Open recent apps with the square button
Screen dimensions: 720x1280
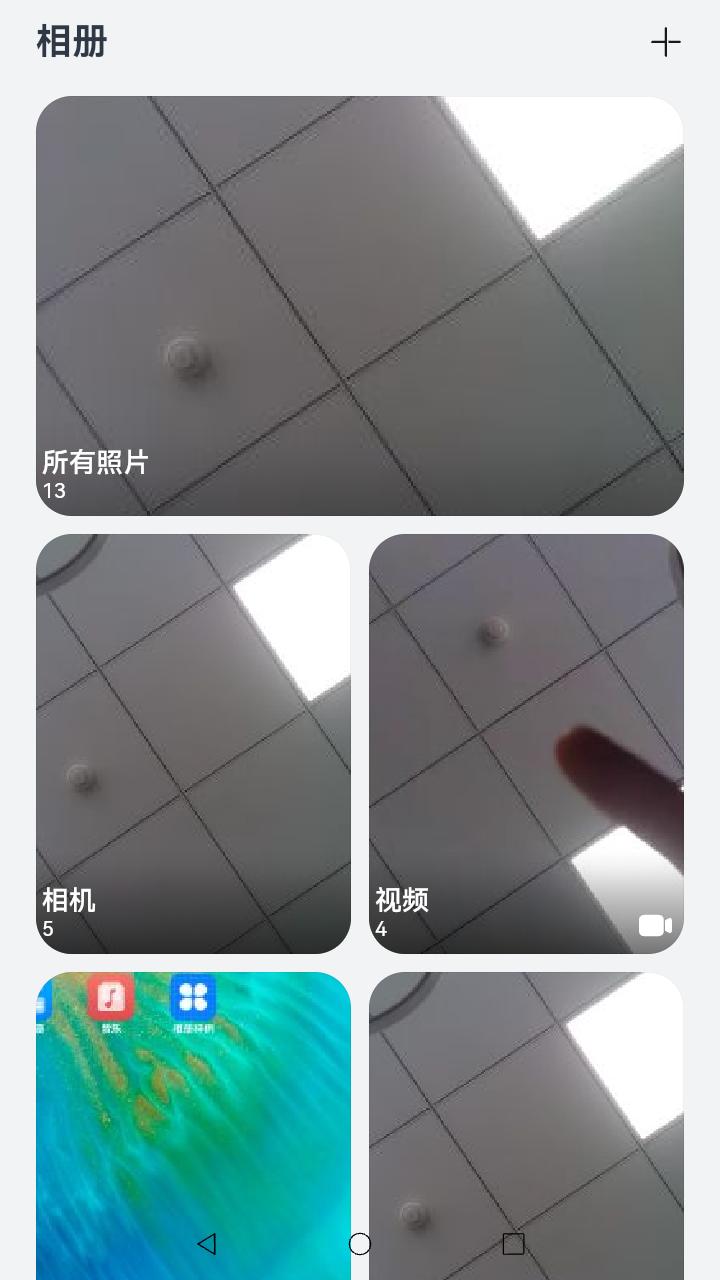pyautogui.click(x=513, y=1243)
